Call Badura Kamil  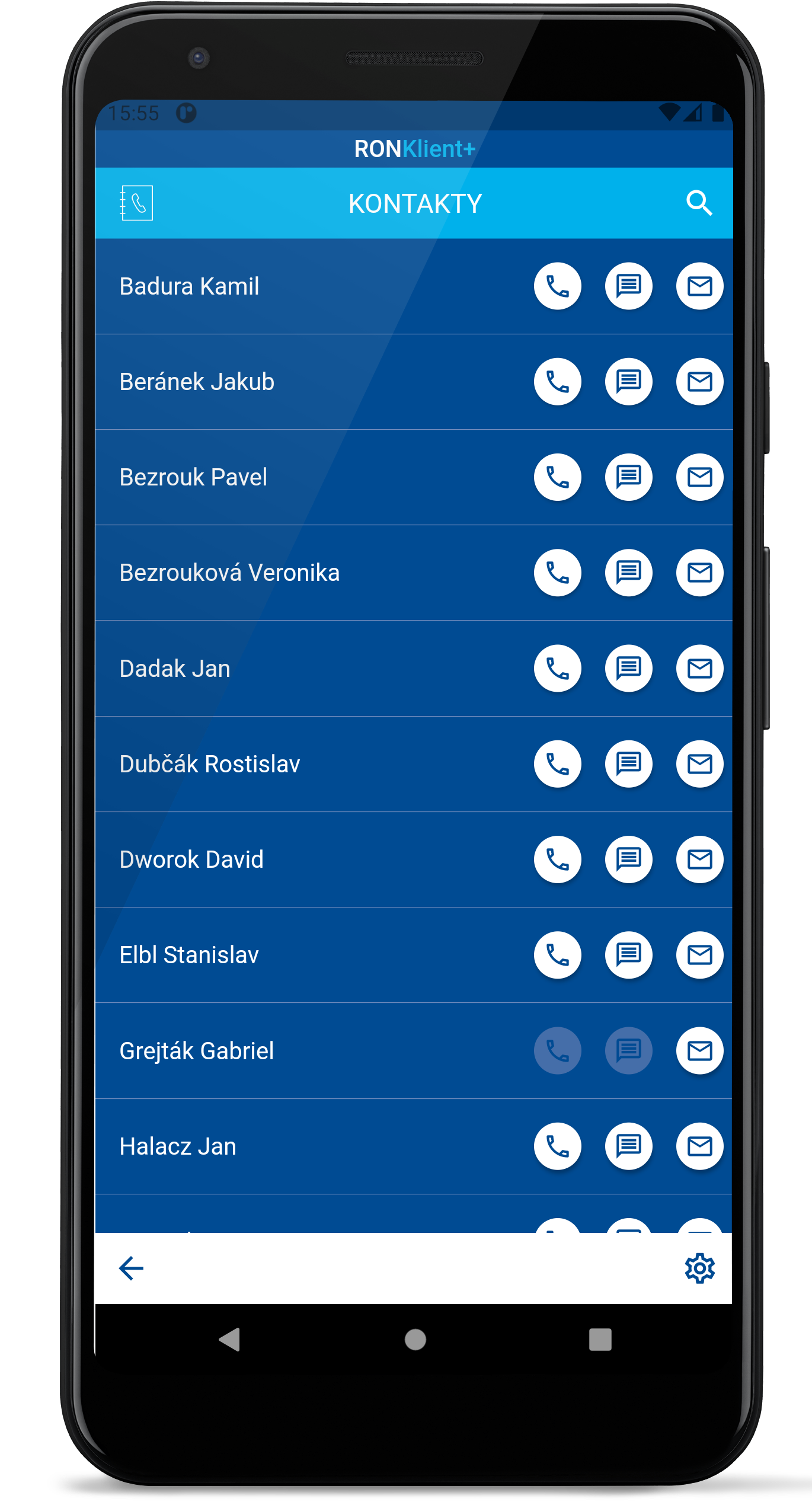click(557, 286)
